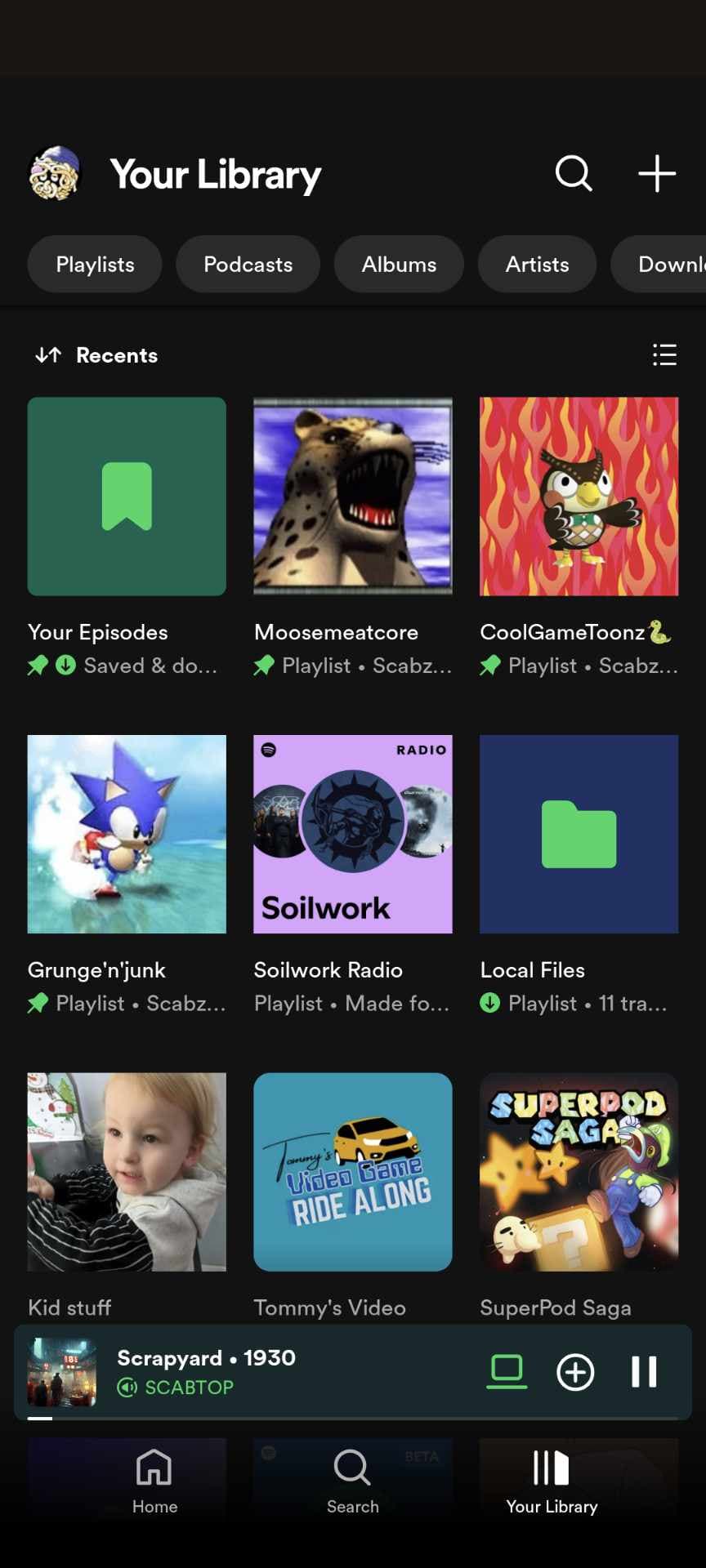Open the profile avatar menu
The height and width of the screenshot is (1568, 706).
[x=55, y=173]
